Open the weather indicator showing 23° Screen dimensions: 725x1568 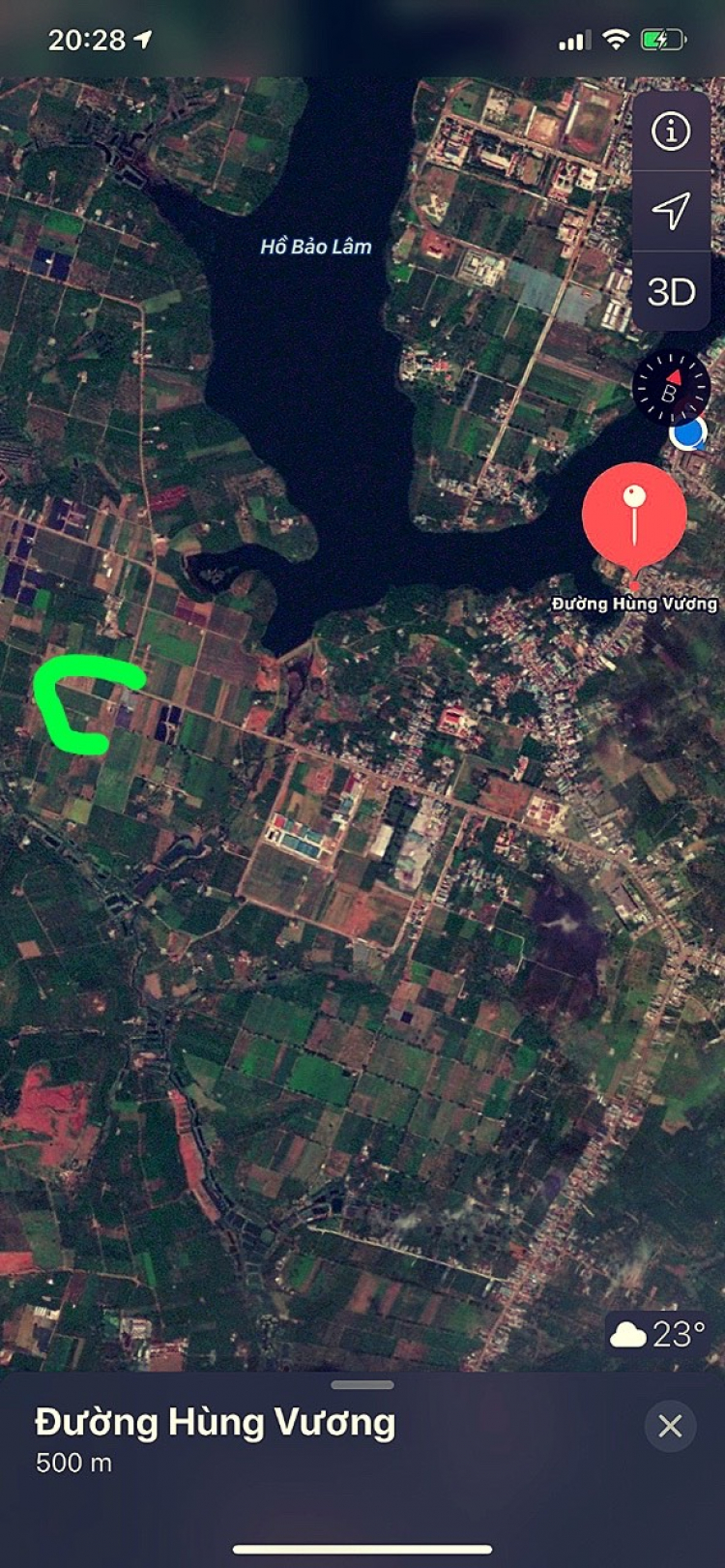[x=657, y=1335]
